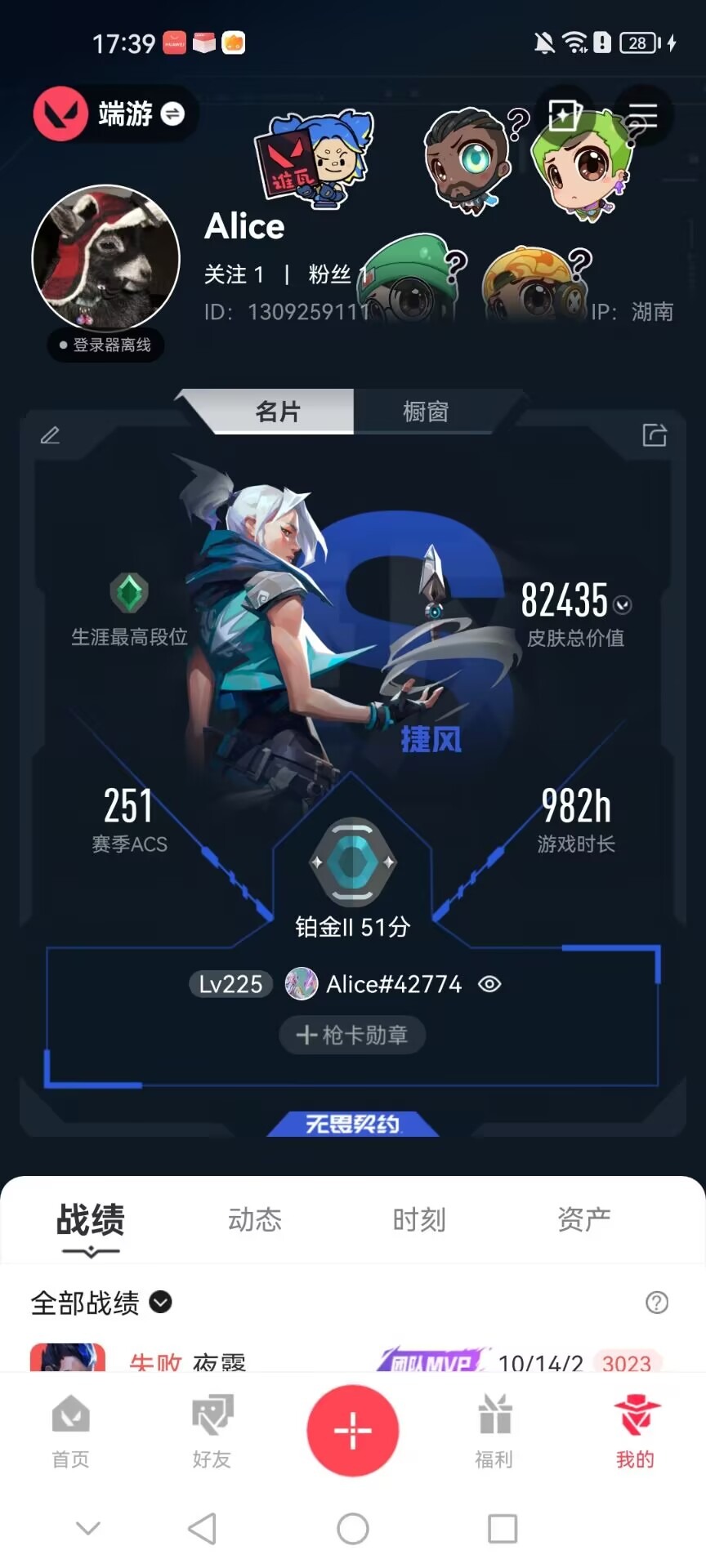This screenshot has height=1568, width=706.
Task: Switch to the 橱窗 tab
Action: pos(426,411)
